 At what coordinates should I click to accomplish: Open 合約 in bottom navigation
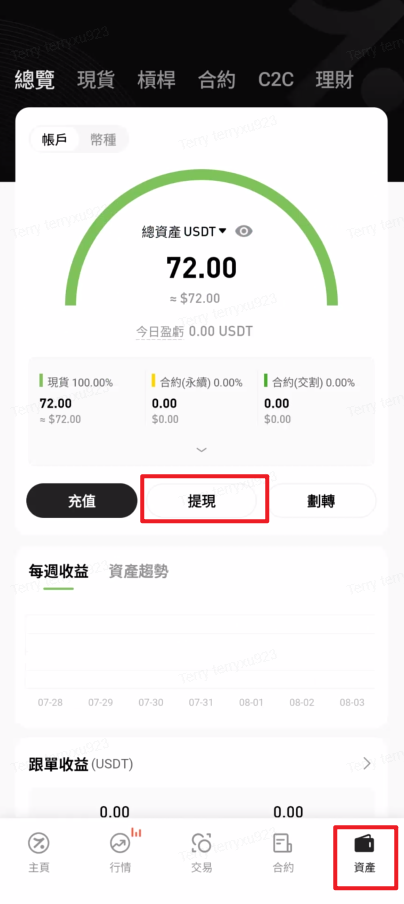(x=283, y=853)
